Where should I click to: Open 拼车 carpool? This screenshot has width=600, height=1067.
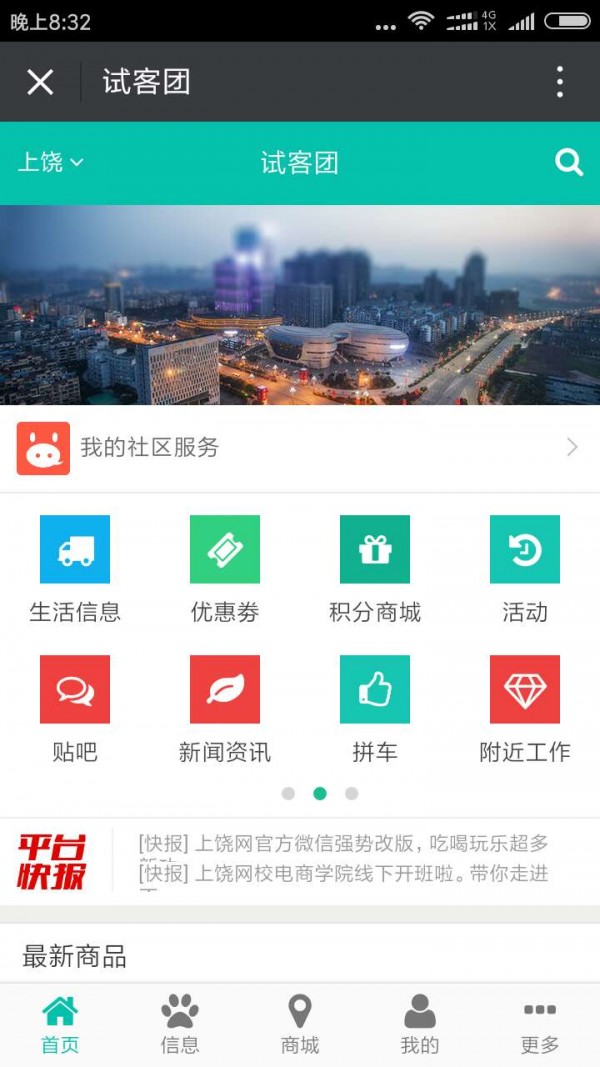point(375,708)
